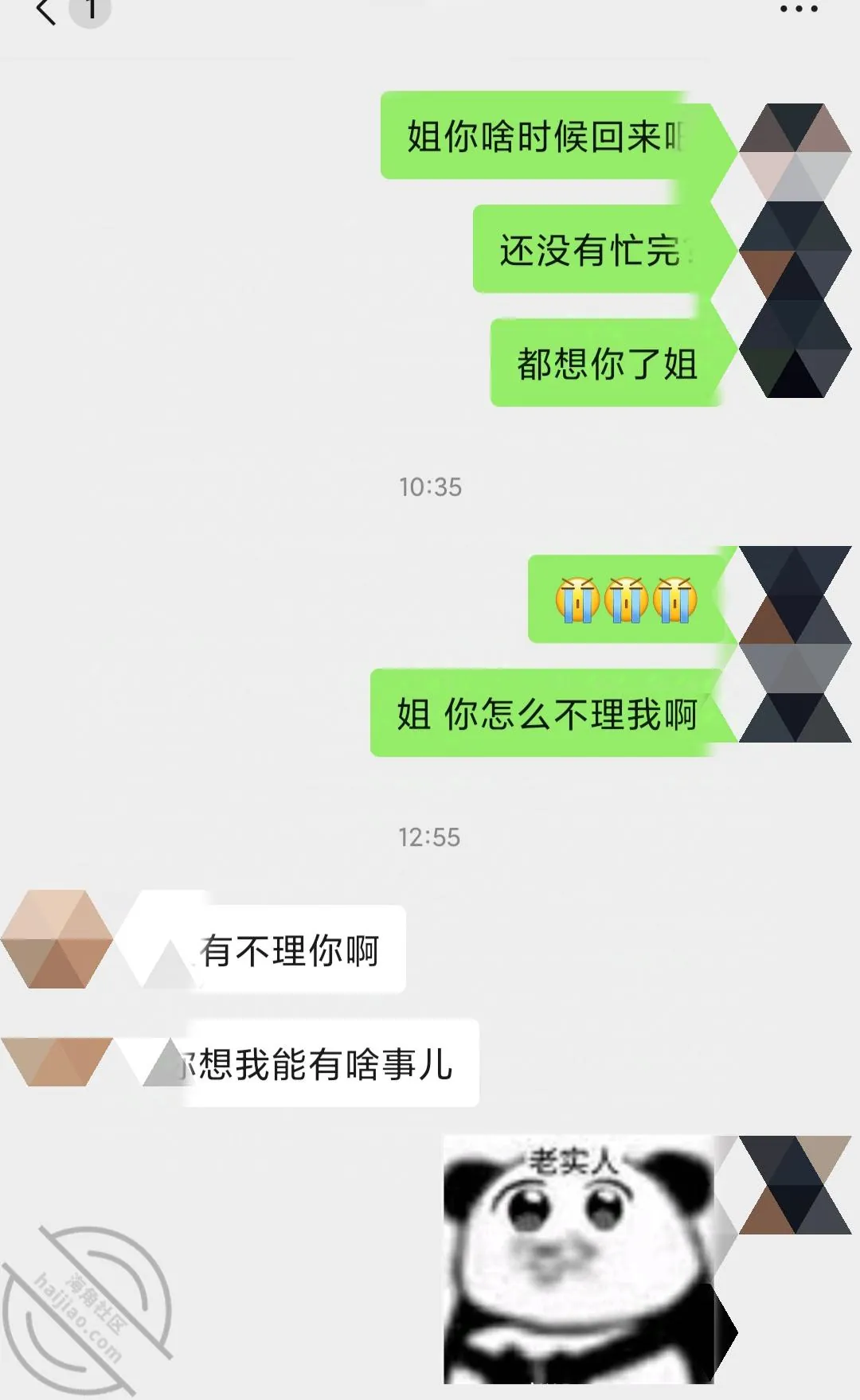The height and width of the screenshot is (1400, 860).
Task: Open the three-dot chat options menu
Action: click(x=798, y=9)
